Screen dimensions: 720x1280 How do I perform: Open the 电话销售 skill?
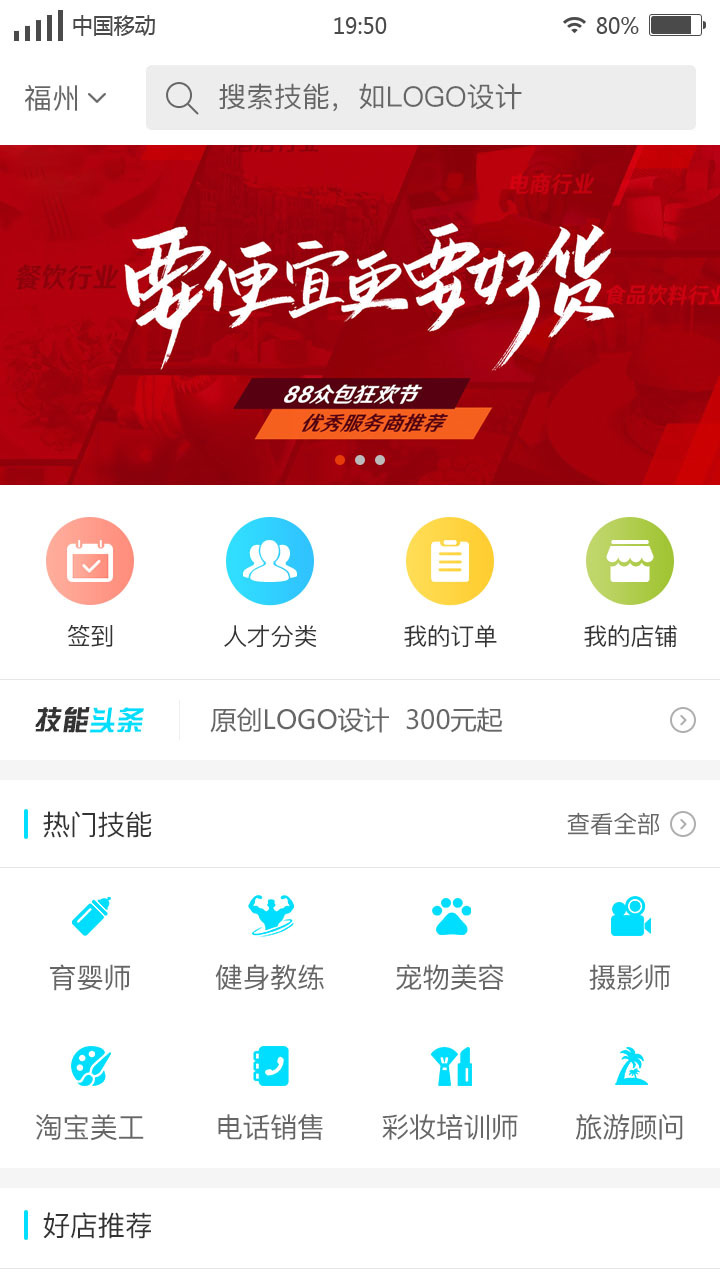click(270, 1092)
